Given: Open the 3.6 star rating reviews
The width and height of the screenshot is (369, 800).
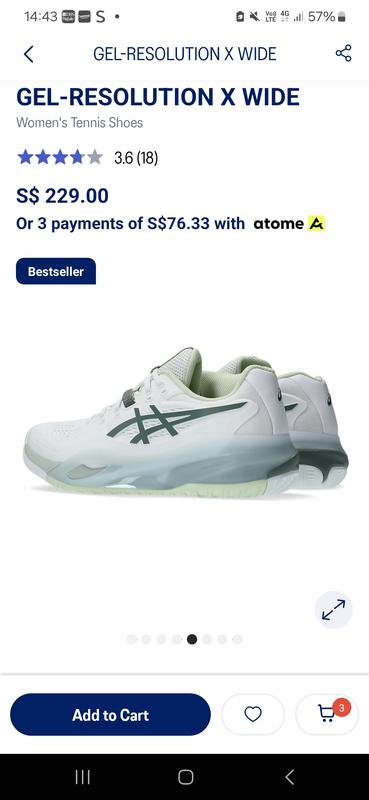Looking at the screenshot, I should point(87,158).
